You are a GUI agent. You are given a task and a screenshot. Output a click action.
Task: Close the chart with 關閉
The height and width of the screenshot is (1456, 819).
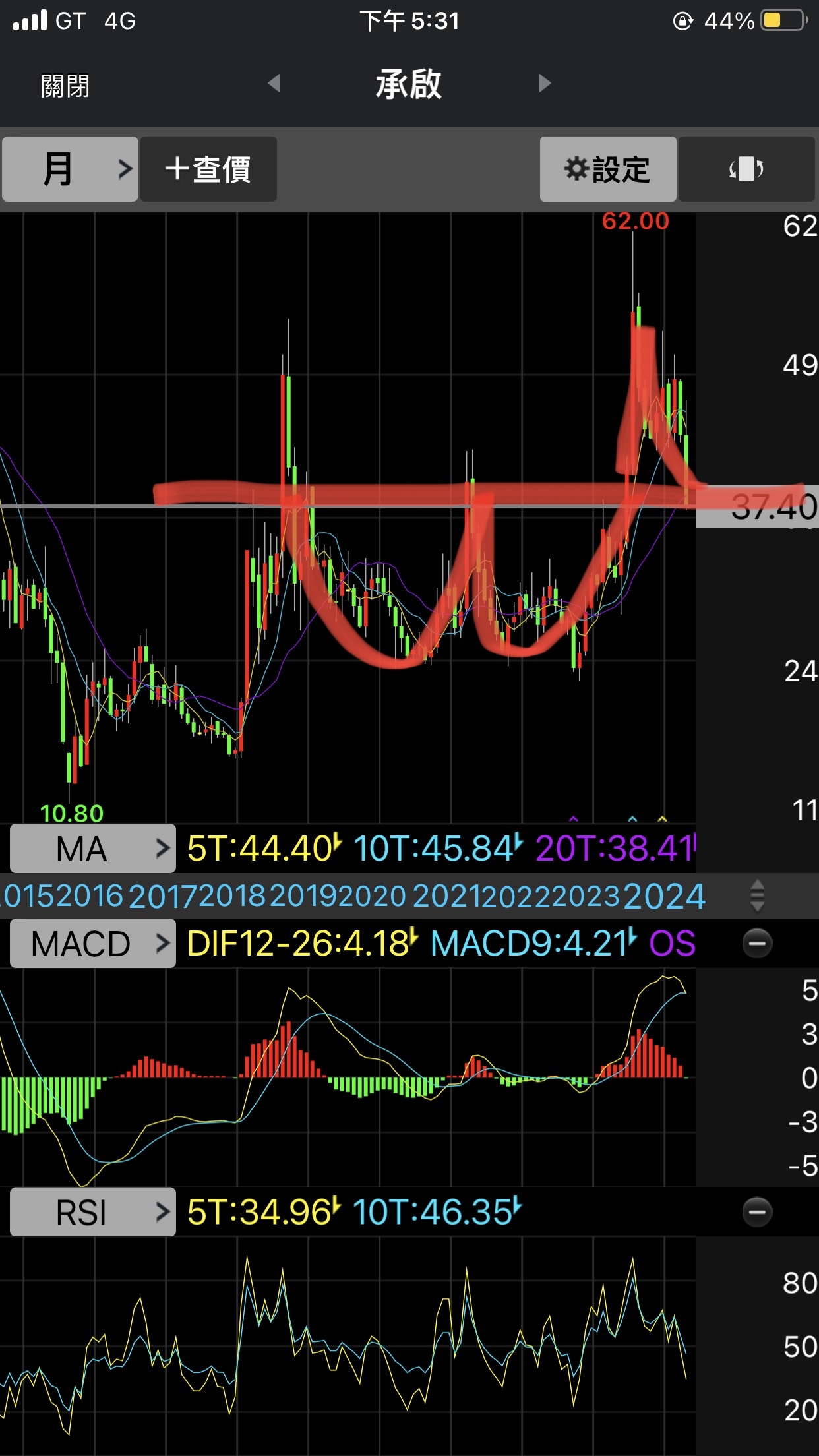65,86
